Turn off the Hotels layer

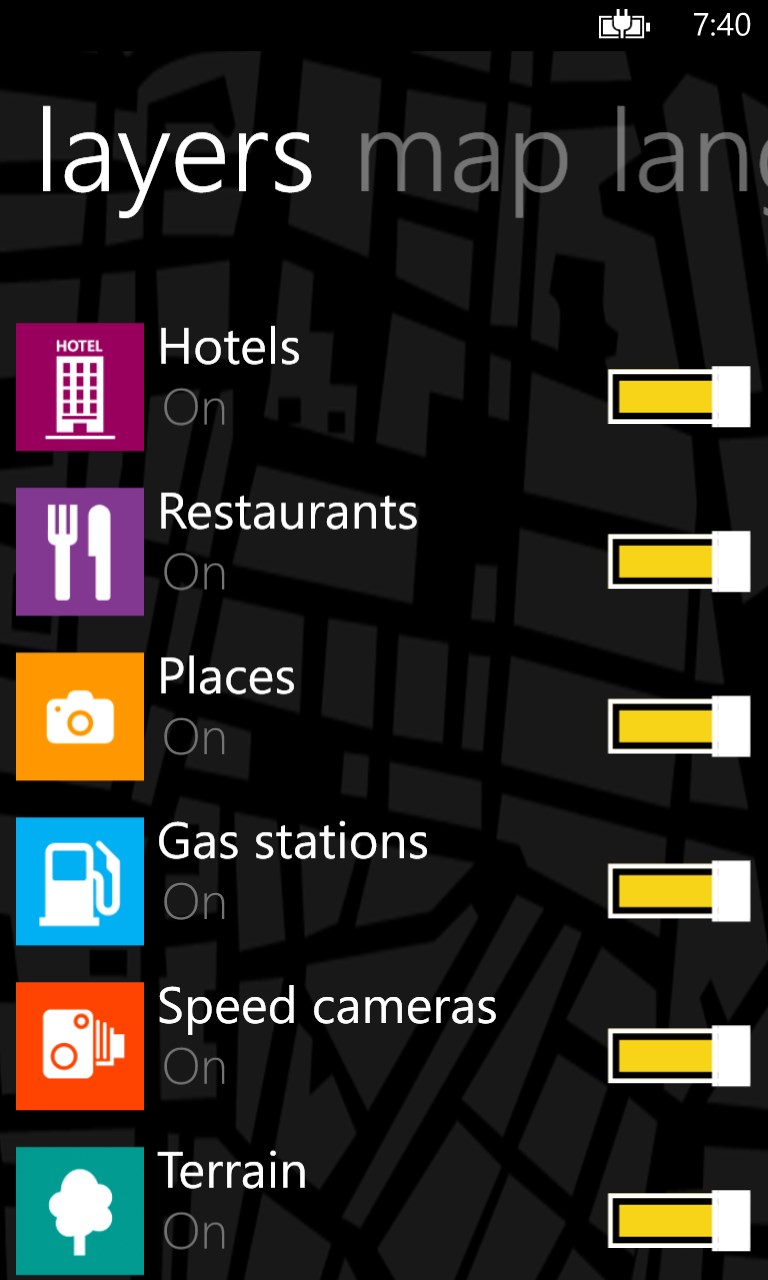tap(678, 396)
